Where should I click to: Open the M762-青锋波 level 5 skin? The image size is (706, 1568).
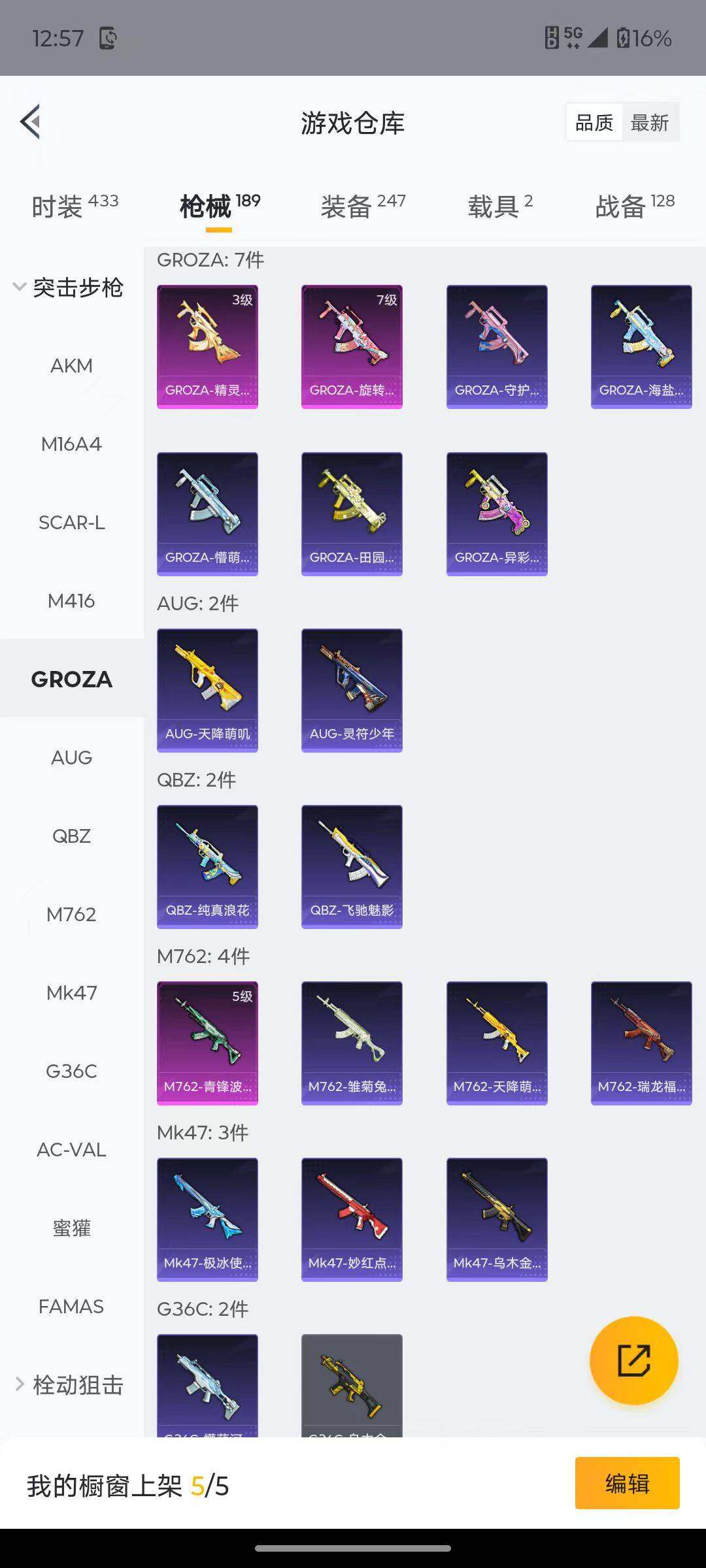coord(207,1043)
